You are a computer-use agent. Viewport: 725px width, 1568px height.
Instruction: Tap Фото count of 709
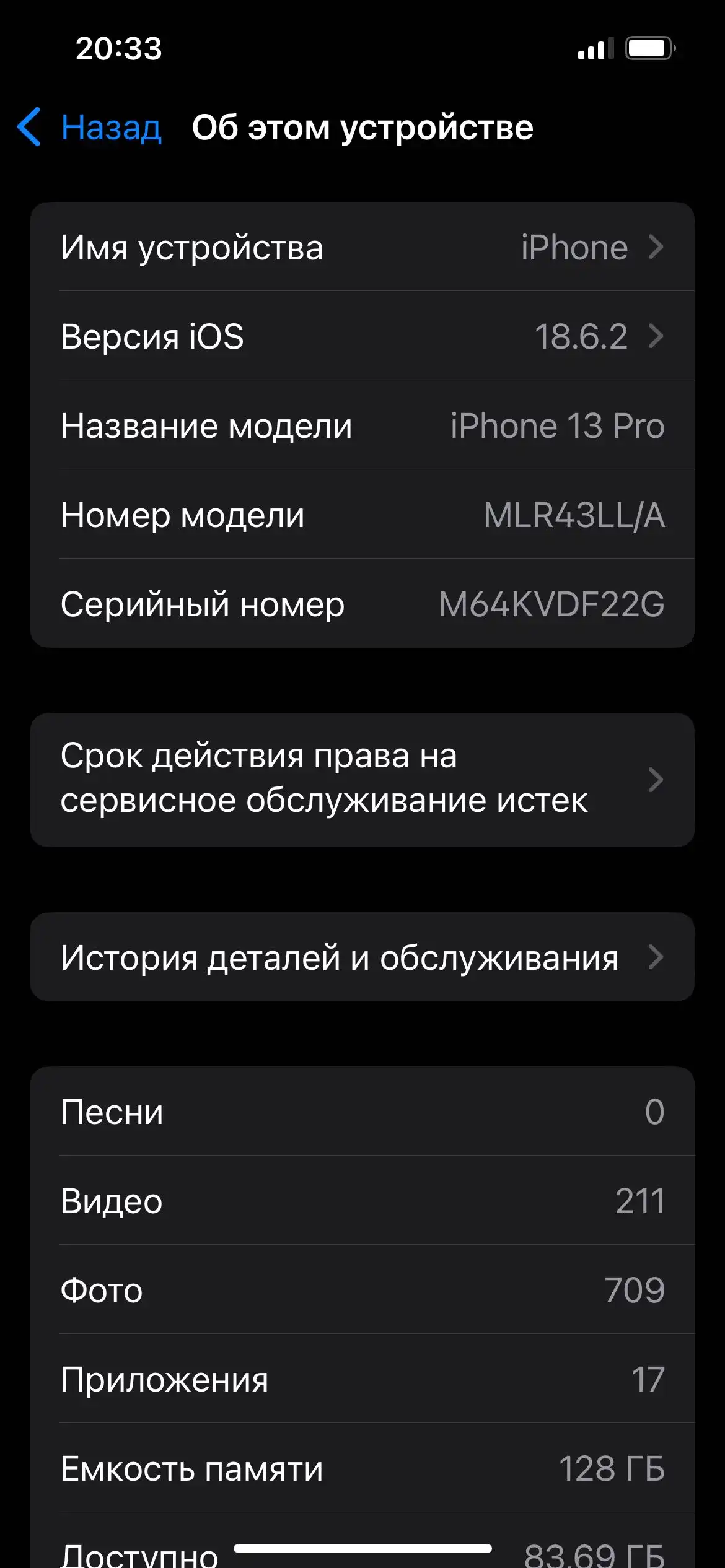(362, 1290)
